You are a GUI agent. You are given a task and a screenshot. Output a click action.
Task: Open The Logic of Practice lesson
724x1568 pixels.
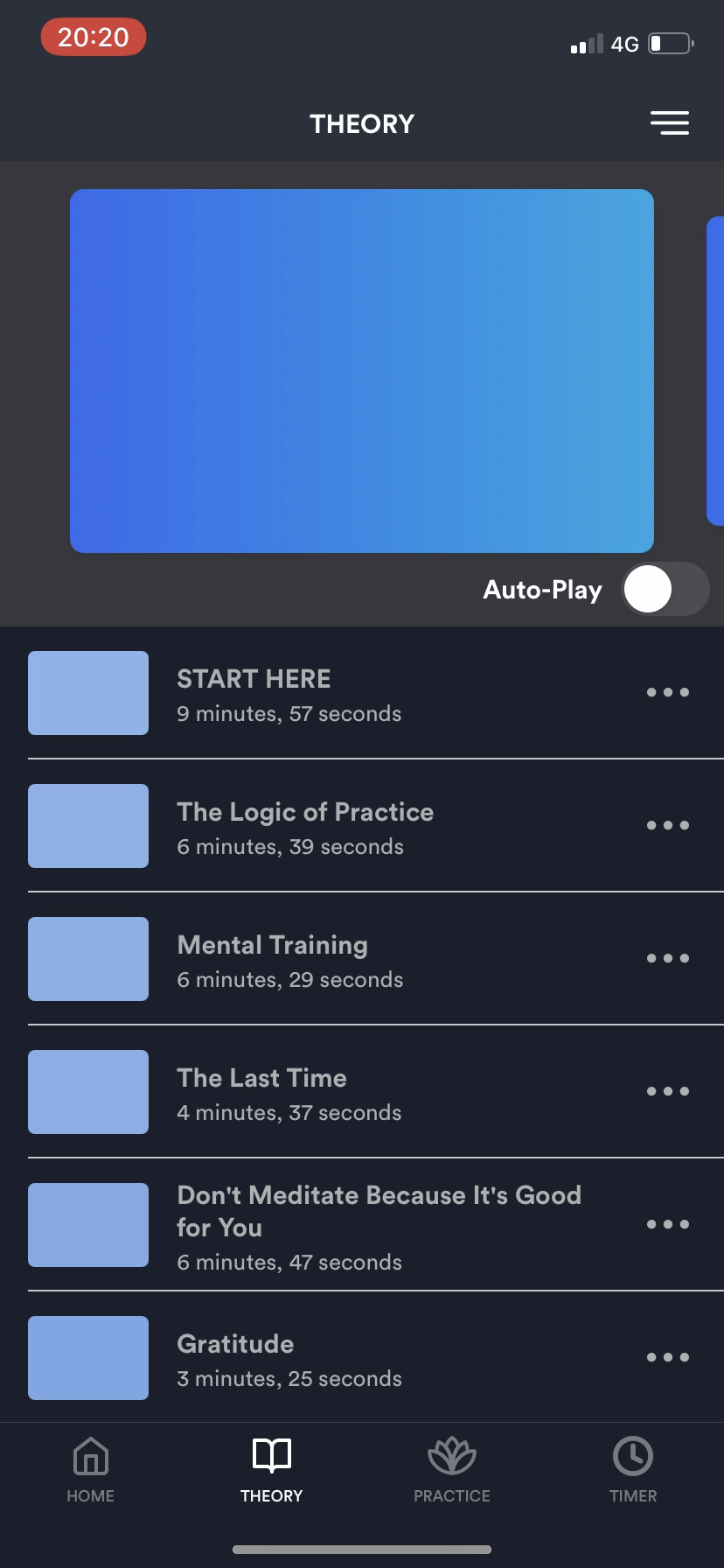(304, 827)
